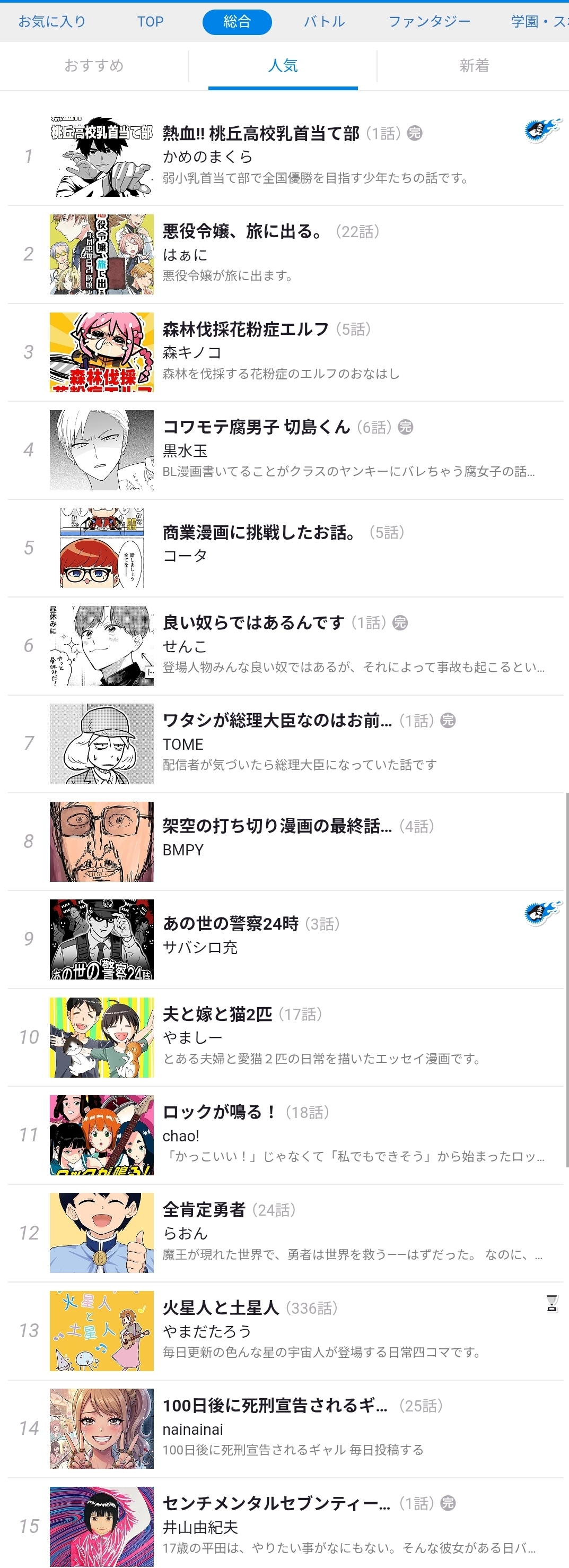Image resolution: width=569 pixels, height=1568 pixels.
Task: Read 全肯定勇者 by らおん
Action: [x=204, y=1210]
